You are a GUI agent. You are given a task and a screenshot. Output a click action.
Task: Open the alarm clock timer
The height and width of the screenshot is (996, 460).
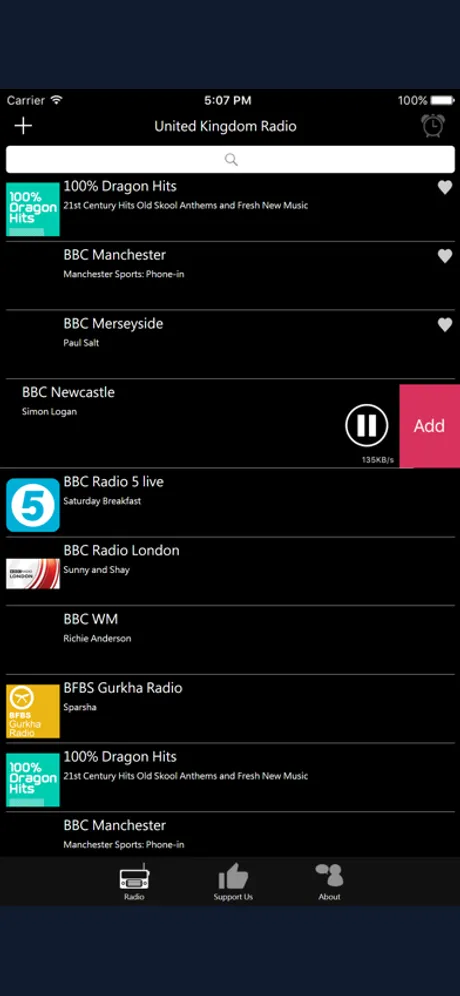point(433,125)
